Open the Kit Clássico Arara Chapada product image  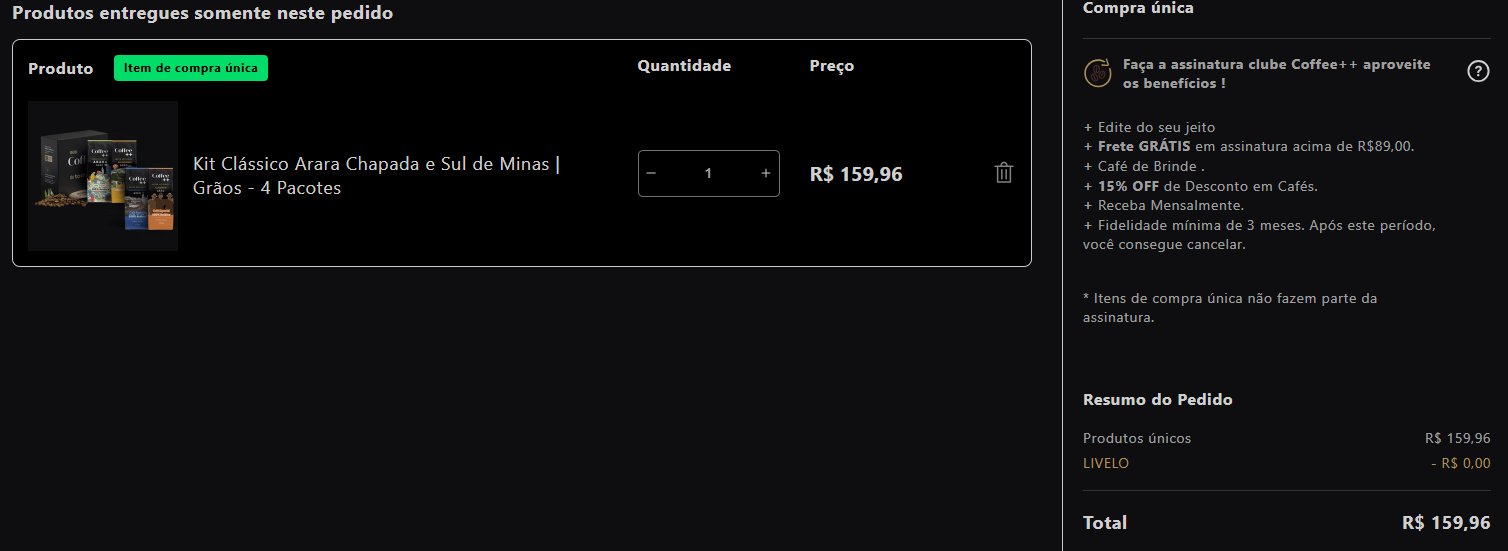pyautogui.click(x=103, y=176)
